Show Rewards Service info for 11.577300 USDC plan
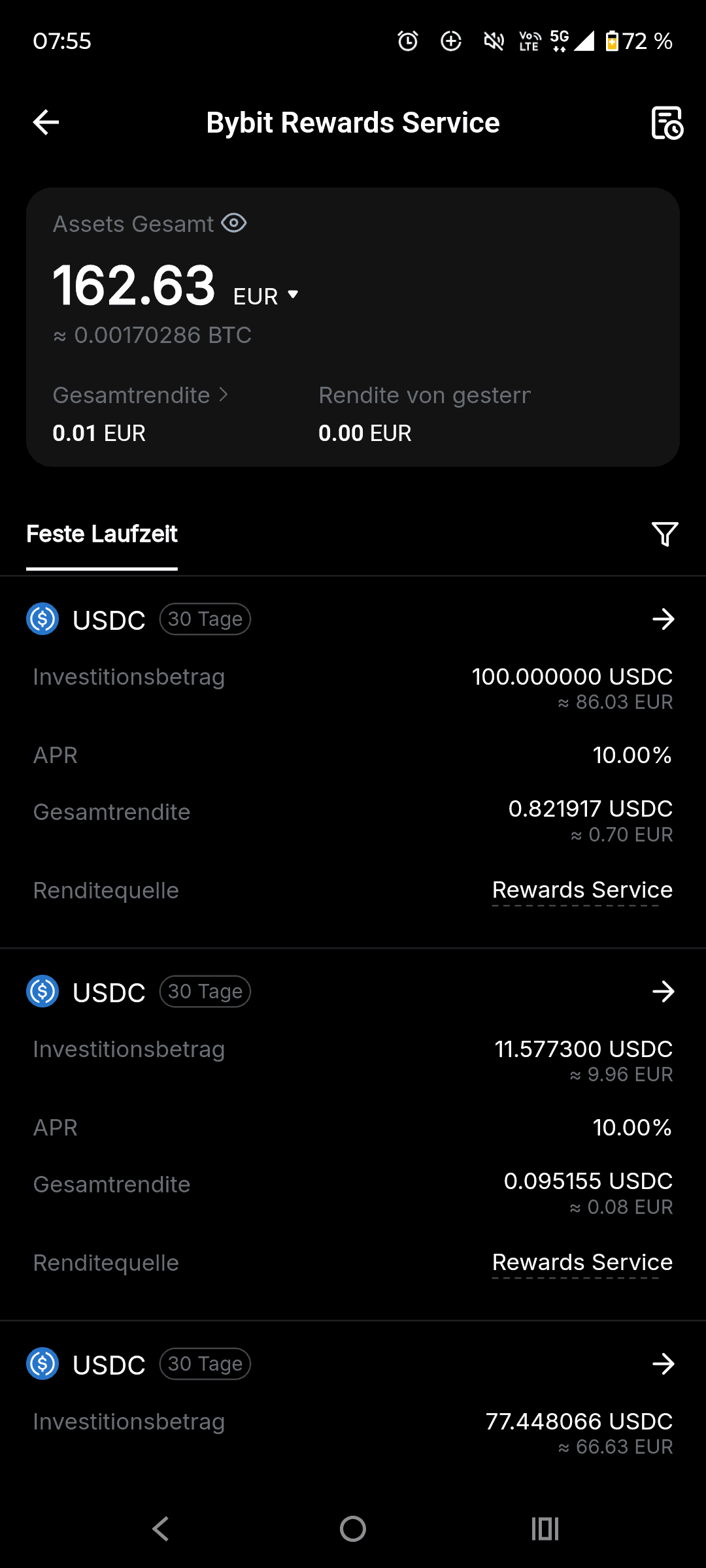The height and width of the screenshot is (1568, 706). 582,1263
